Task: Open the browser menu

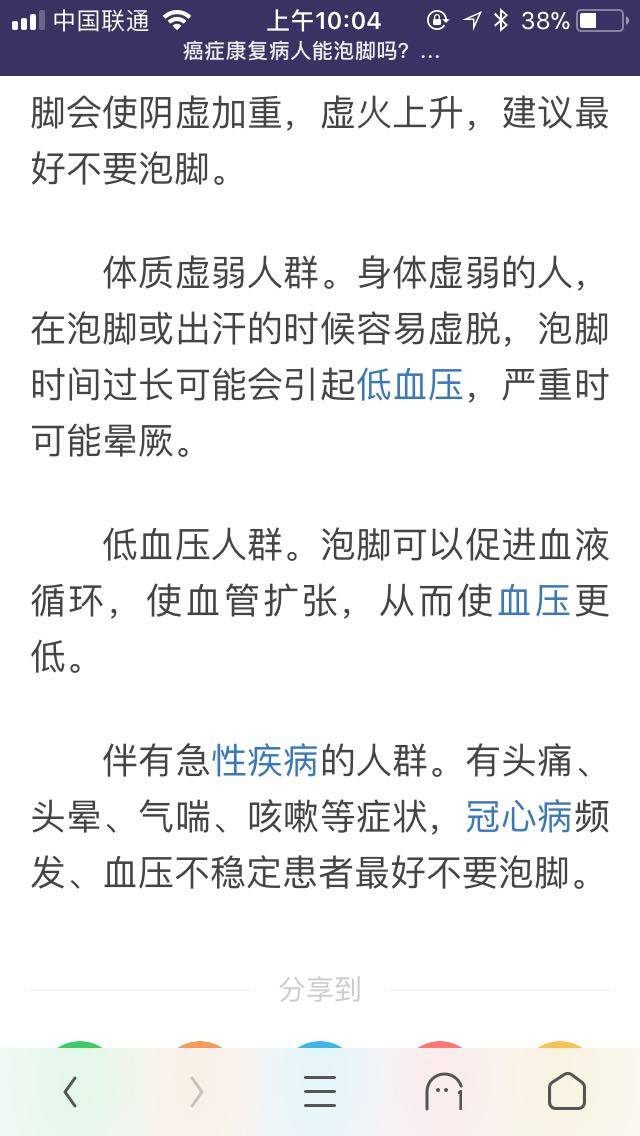Action: point(320,1091)
